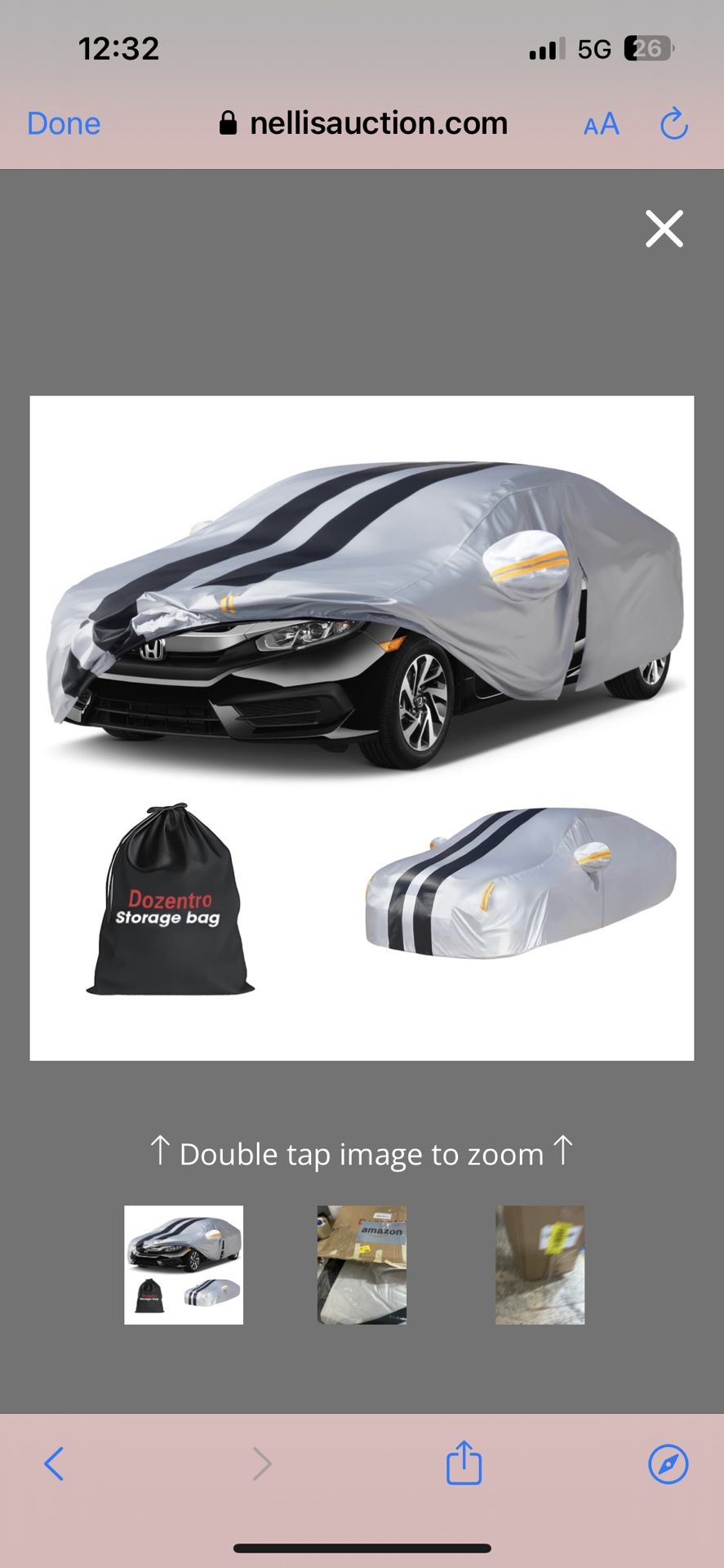Tap the lock icon in the address bar
The height and width of the screenshot is (1568, 724).
229,122
